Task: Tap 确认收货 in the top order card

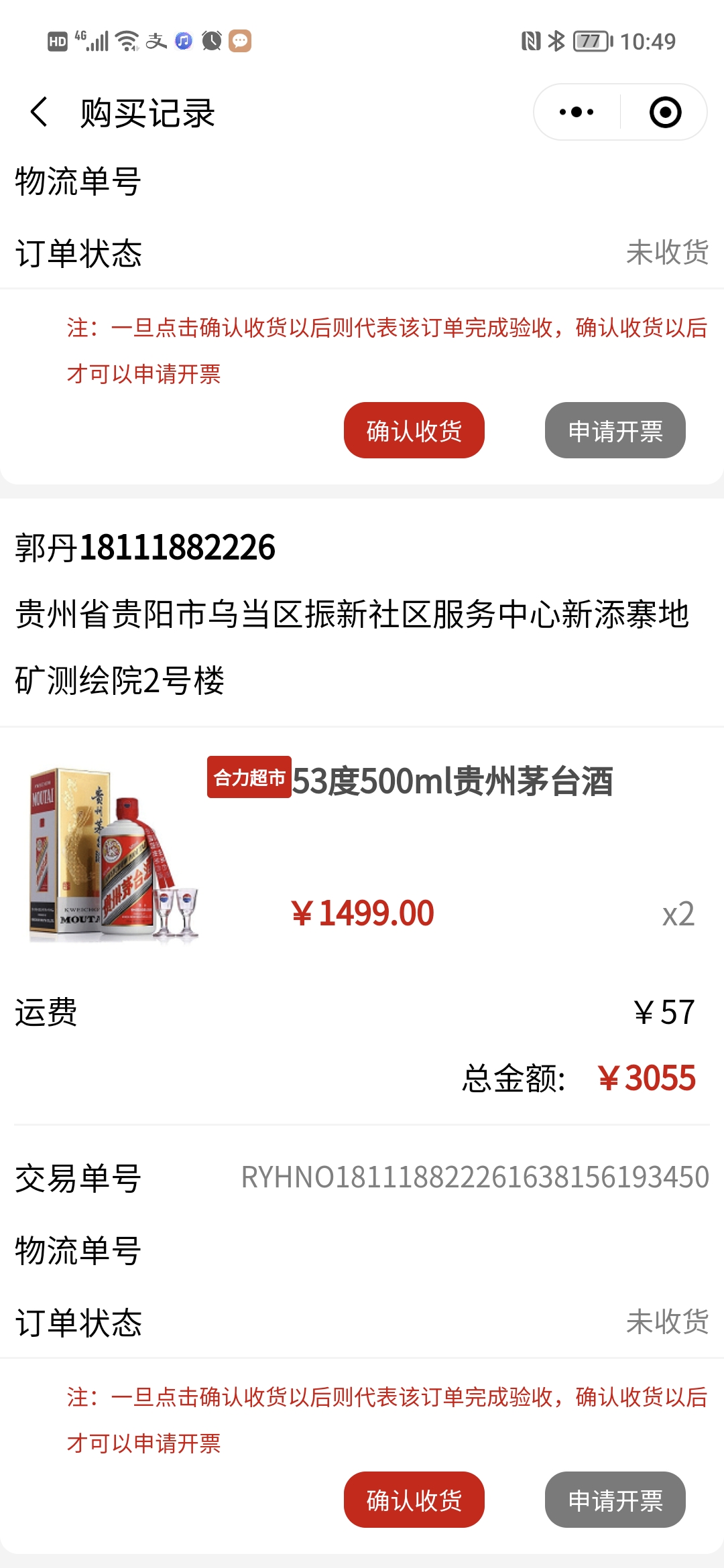Action: [x=414, y=430]
